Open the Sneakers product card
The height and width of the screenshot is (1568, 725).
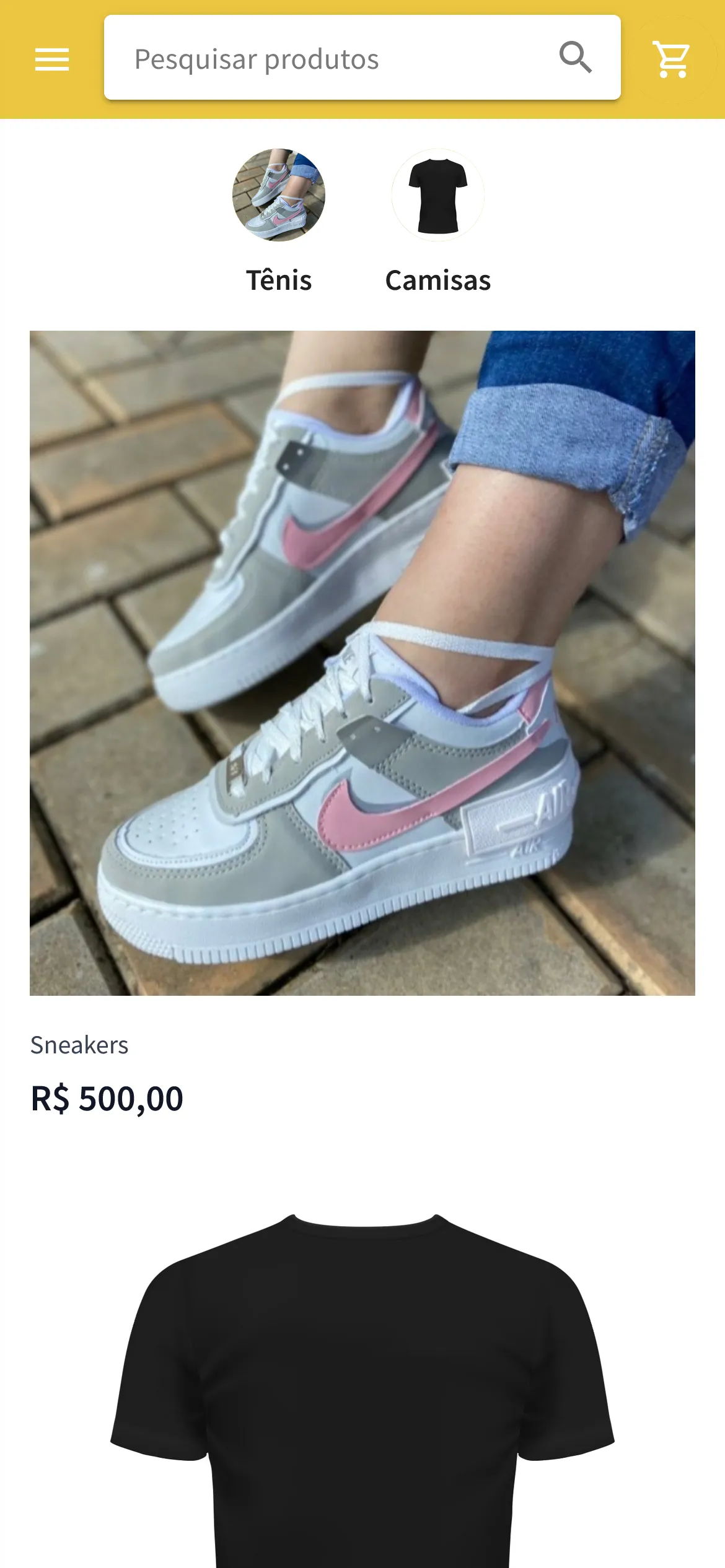click(362, 723)
